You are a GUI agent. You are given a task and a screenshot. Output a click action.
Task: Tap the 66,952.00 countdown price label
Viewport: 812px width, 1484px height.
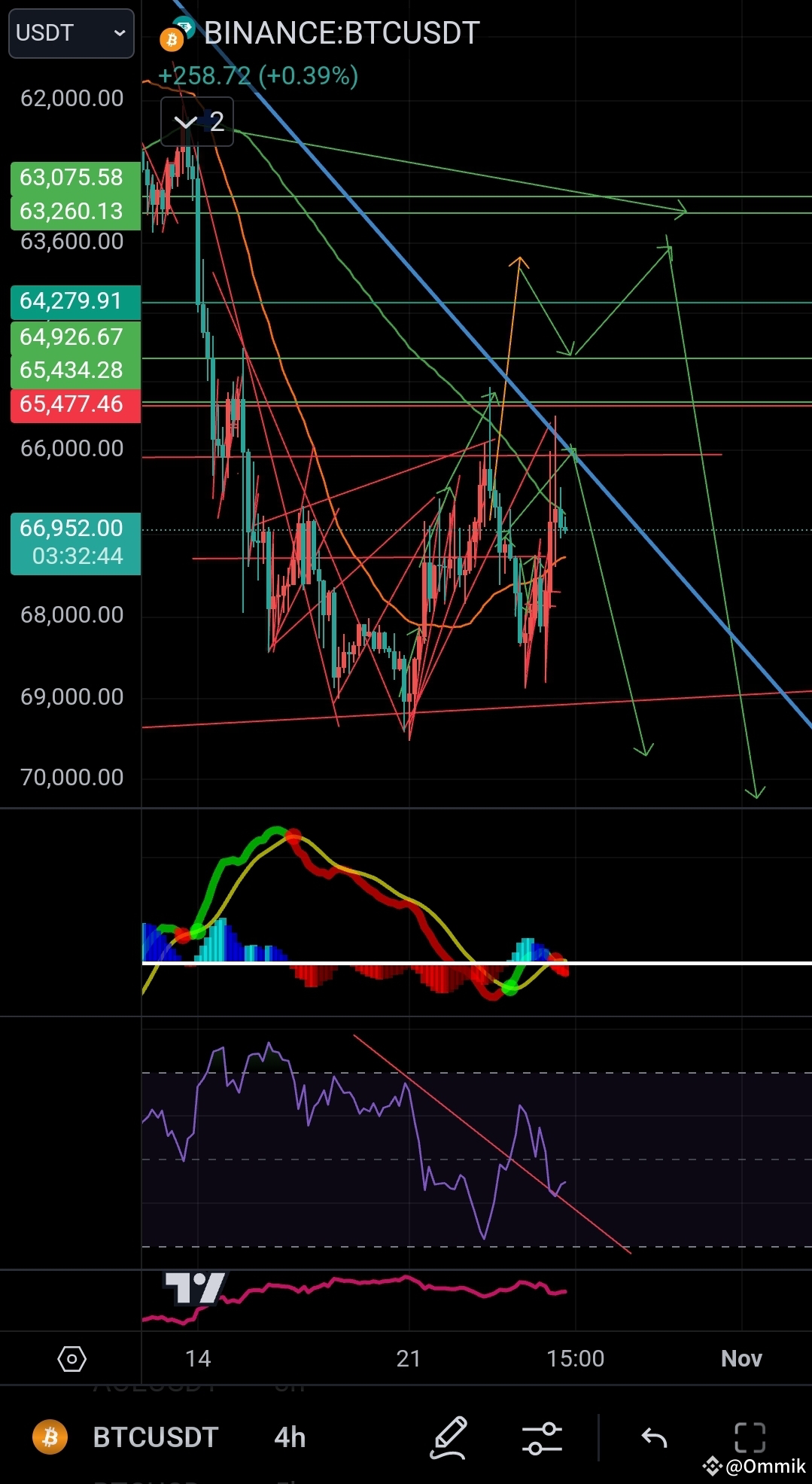pyautogui.click(x=75, y=544)
